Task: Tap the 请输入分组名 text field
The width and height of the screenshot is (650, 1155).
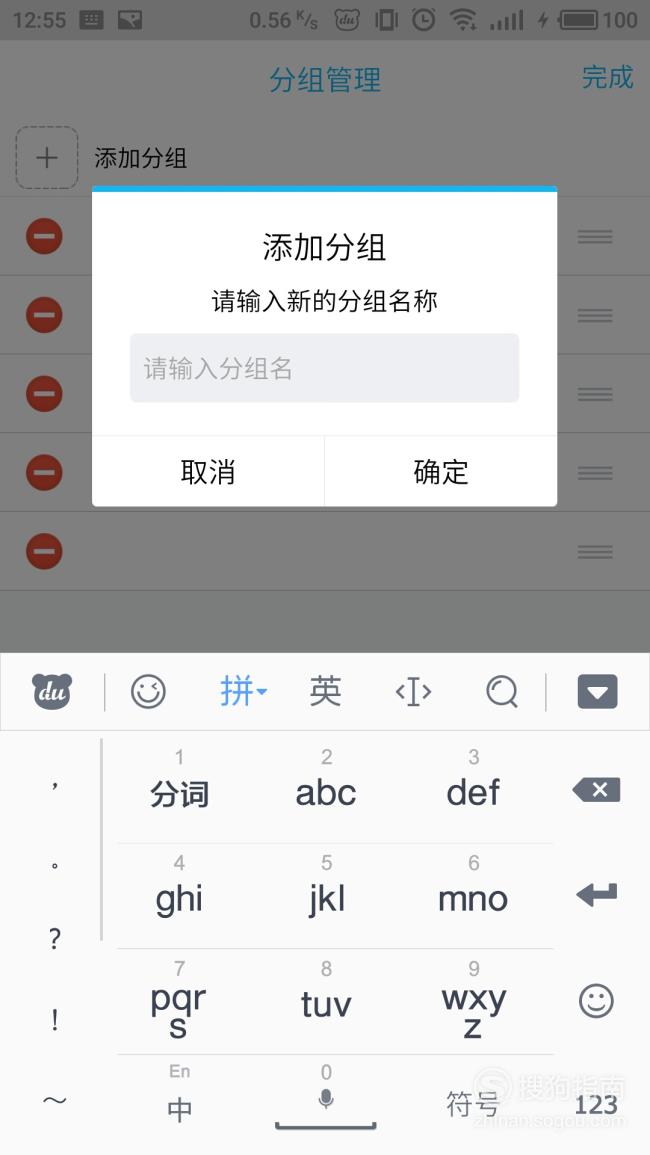Action: [324, 368]
